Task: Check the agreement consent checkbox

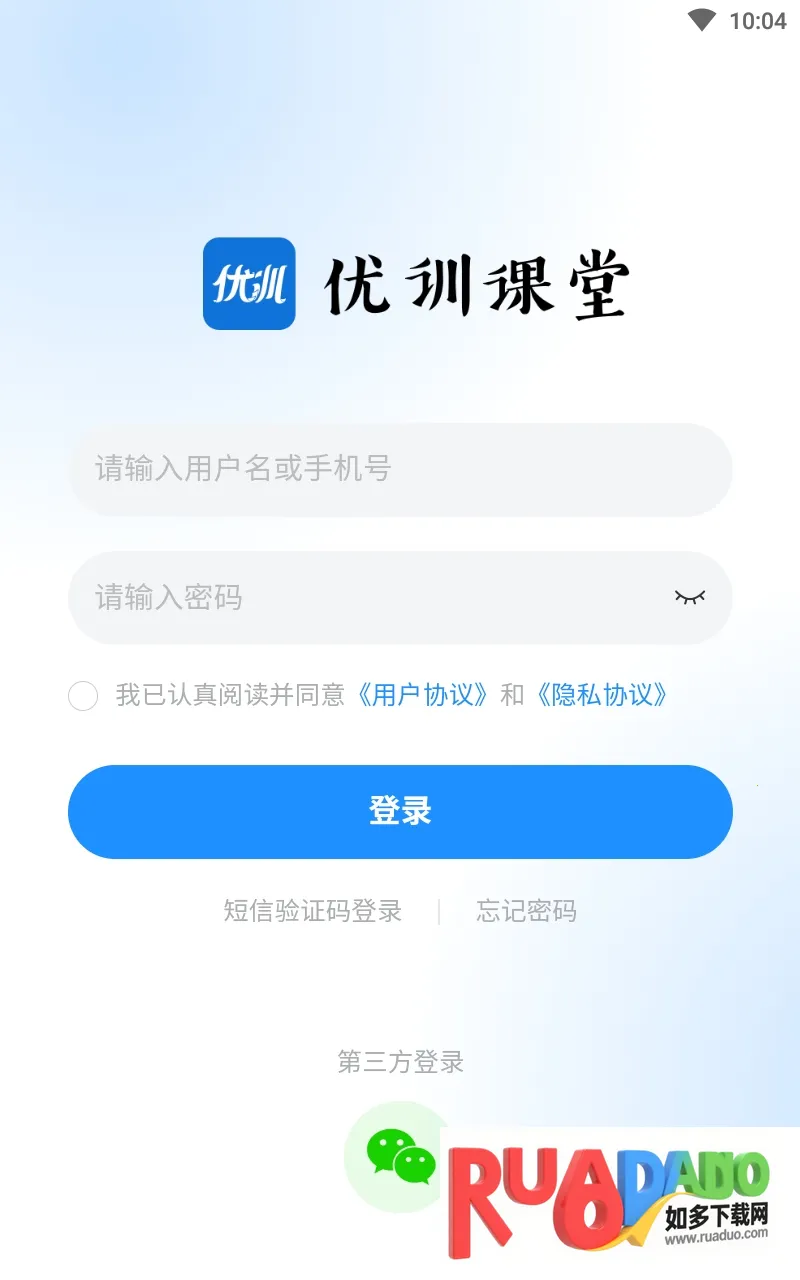Action: [x=83, y=696]
